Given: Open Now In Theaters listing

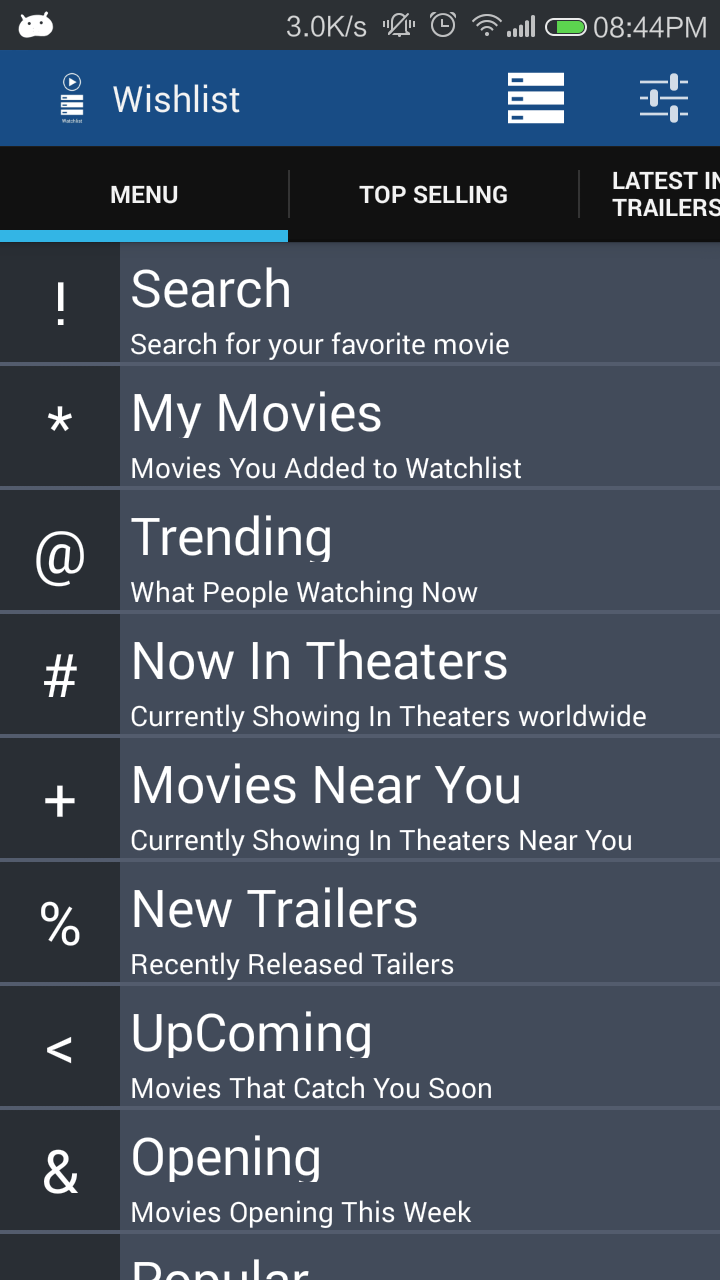Looking at the screenshot, I should (400, 674).
